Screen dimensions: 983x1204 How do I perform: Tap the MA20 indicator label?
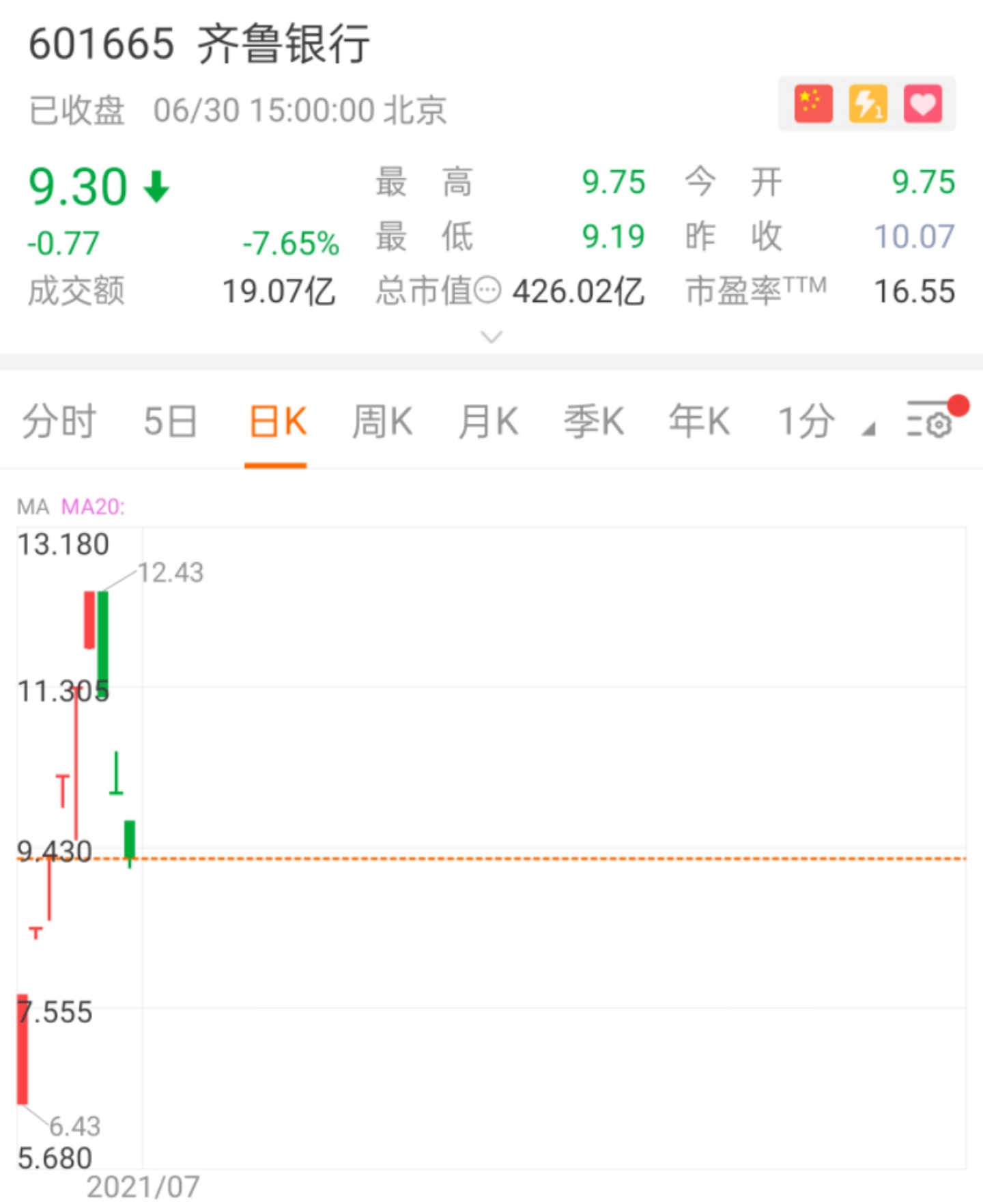click(x=93, y=507)
